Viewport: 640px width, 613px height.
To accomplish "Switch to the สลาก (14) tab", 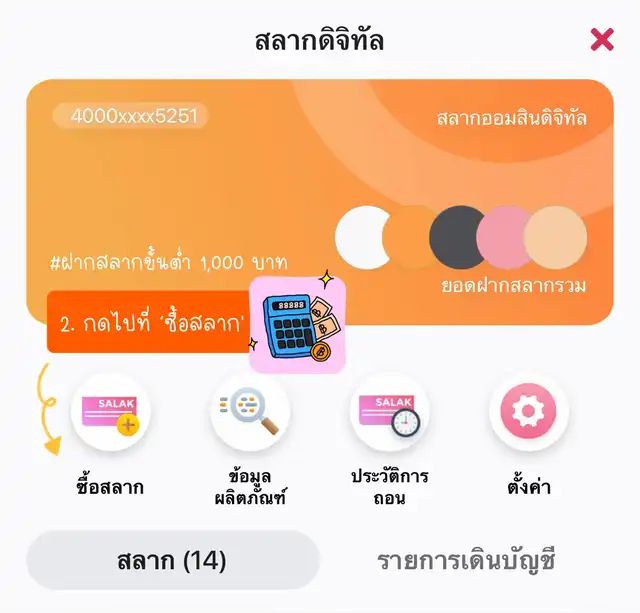I will click(172, 561).
